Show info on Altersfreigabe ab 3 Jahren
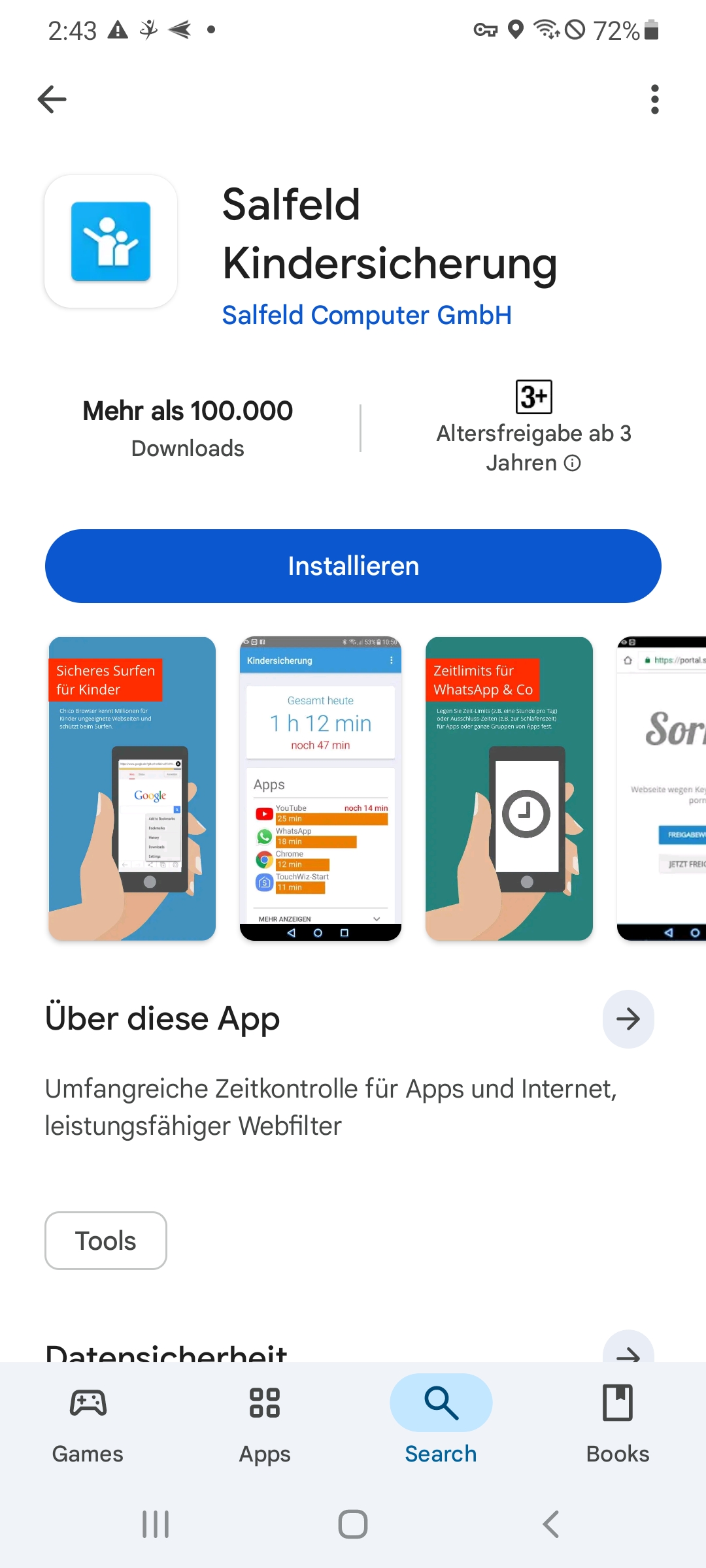The height and width of the screenshot is (1568, 706). point(573,463)
